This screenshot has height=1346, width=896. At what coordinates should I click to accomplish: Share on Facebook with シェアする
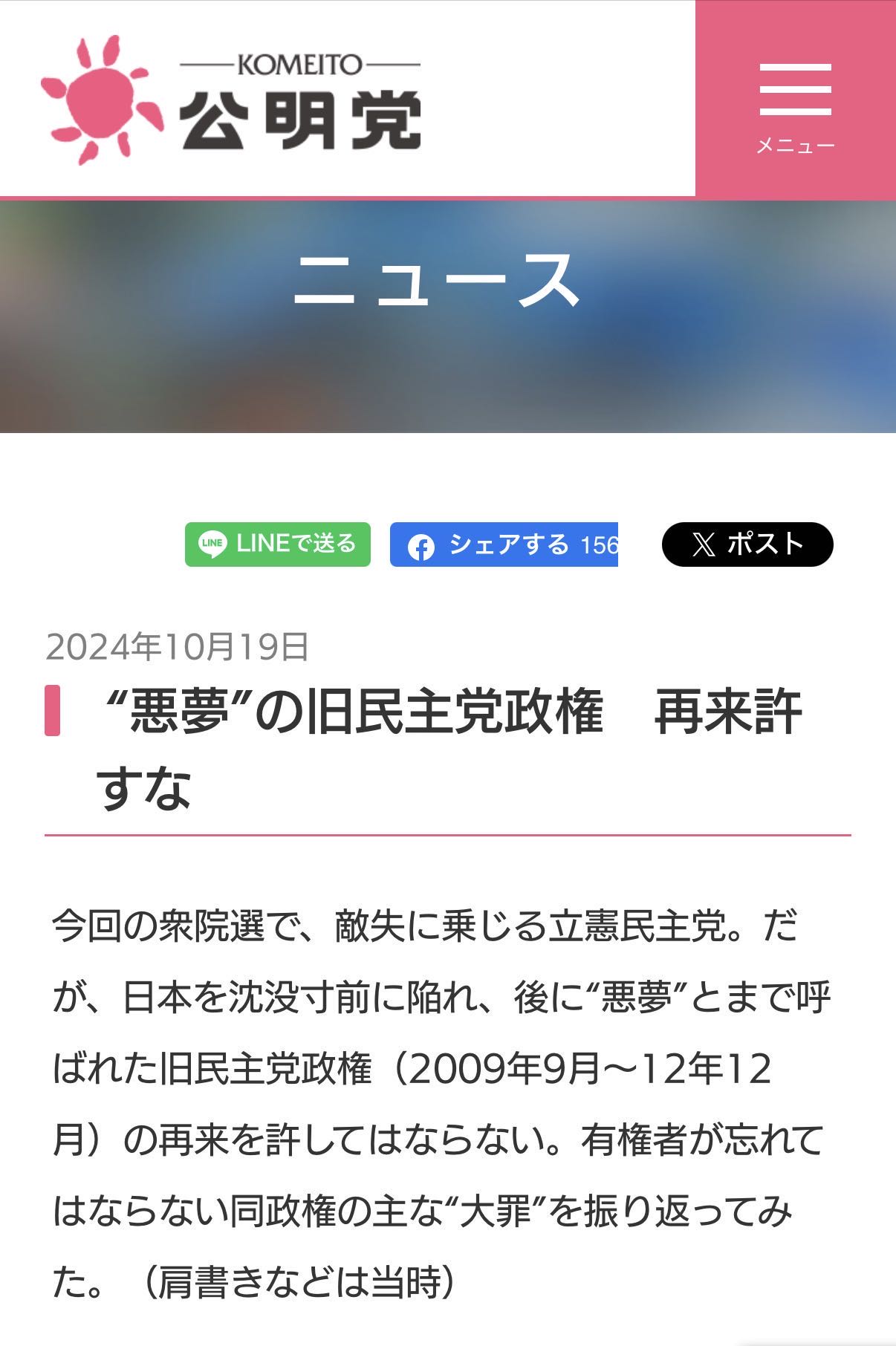504,544
